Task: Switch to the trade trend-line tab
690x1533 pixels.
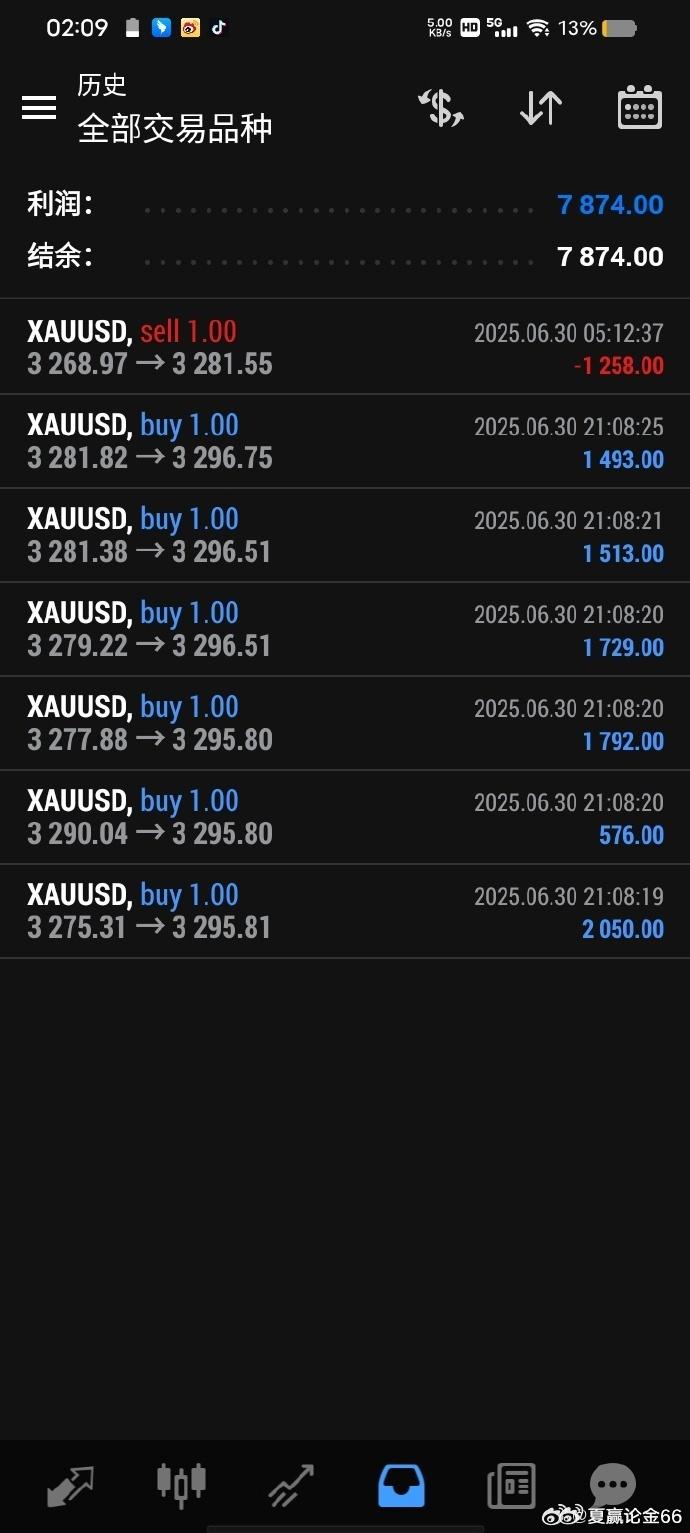Action: 291,1486
